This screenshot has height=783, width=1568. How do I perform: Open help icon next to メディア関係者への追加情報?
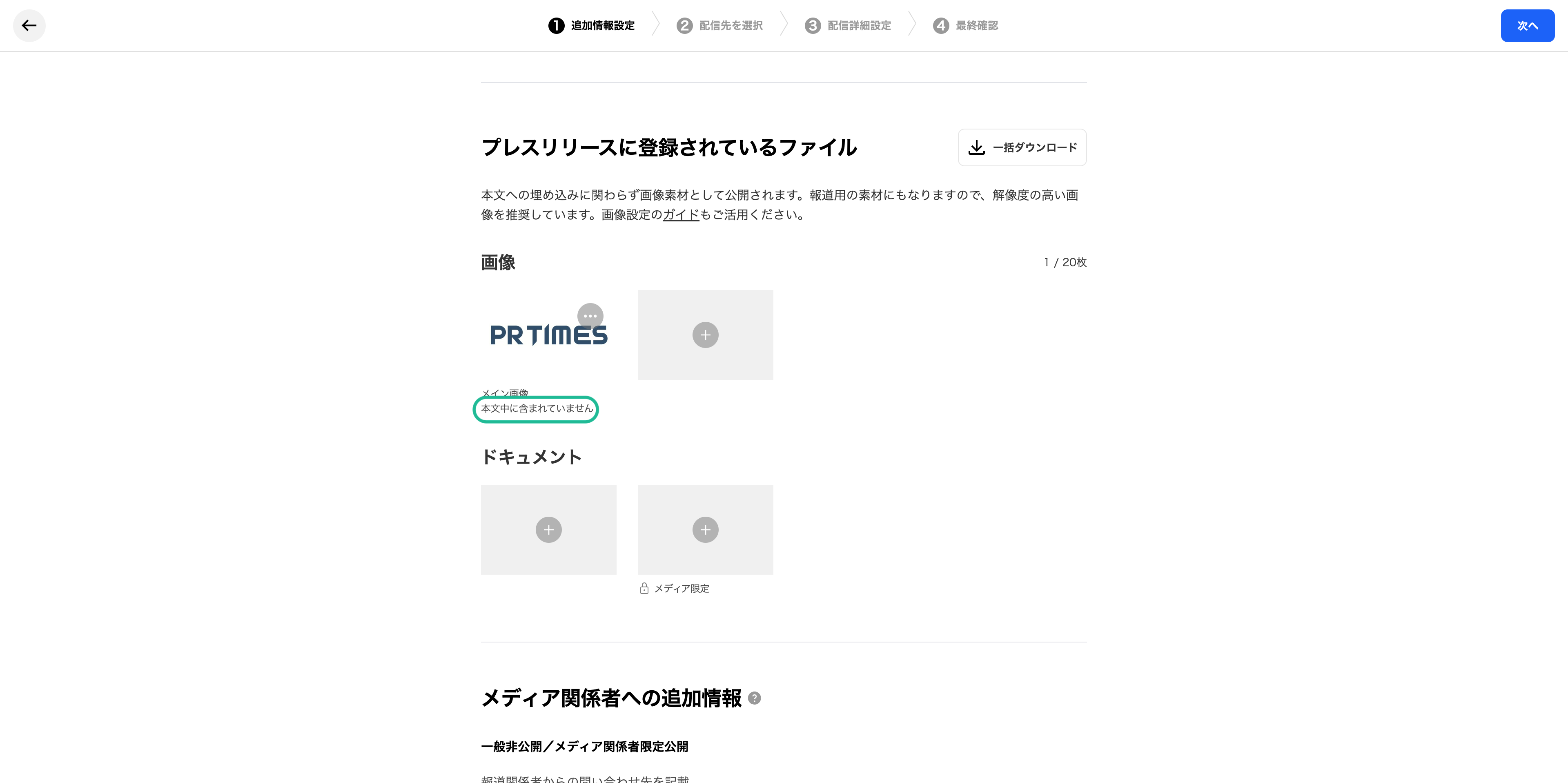point(754,698)
